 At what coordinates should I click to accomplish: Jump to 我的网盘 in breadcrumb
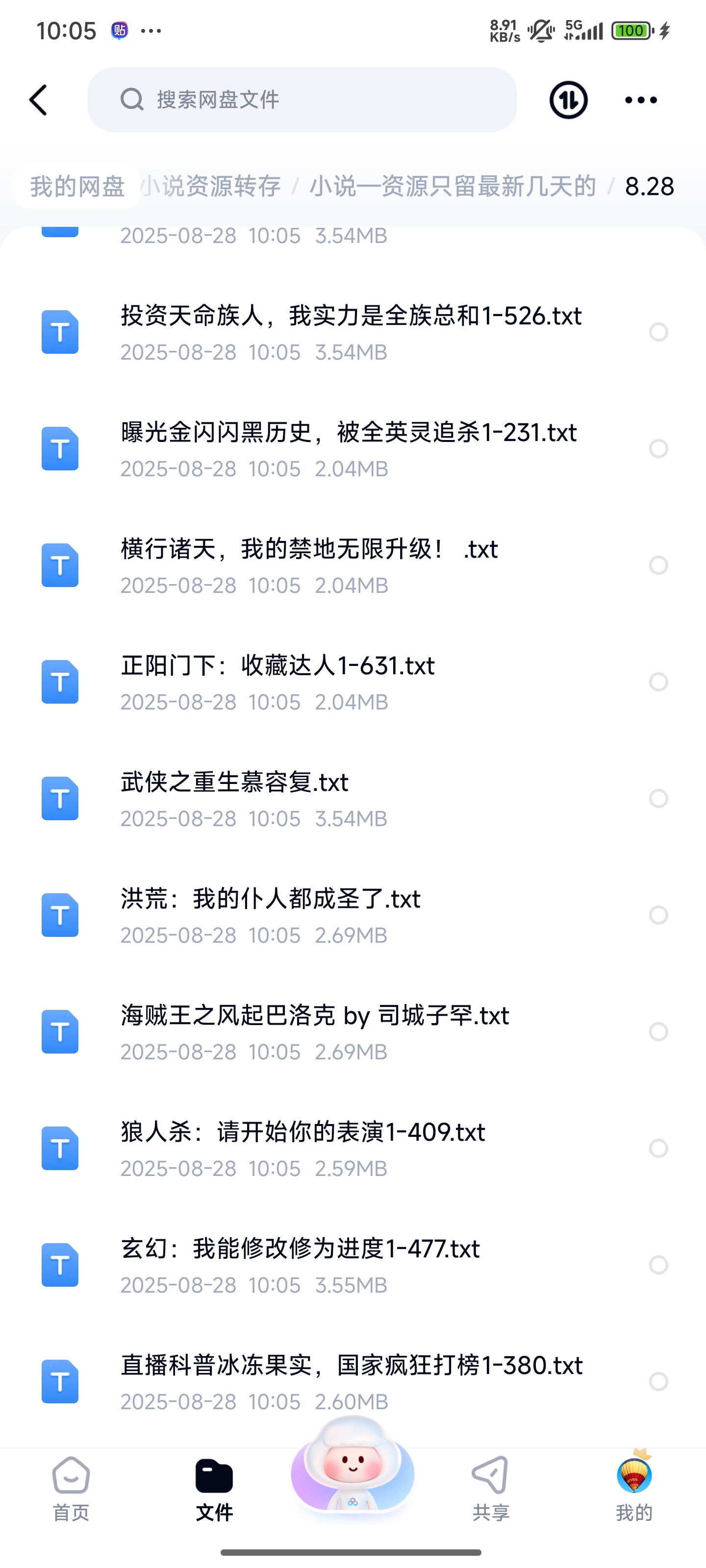77,186
